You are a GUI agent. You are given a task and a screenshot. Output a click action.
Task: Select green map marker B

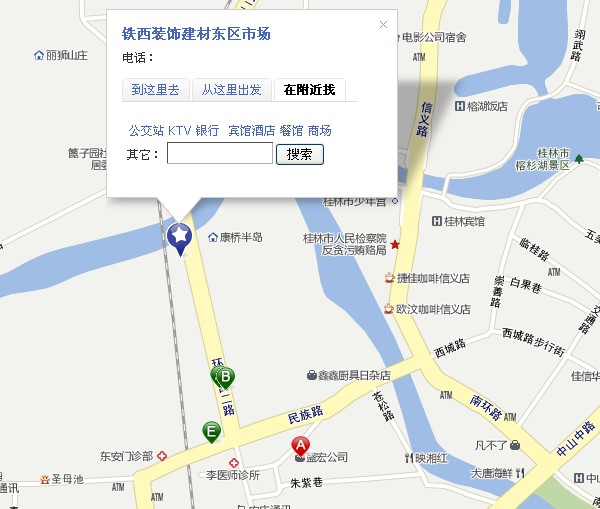[226, 377]
